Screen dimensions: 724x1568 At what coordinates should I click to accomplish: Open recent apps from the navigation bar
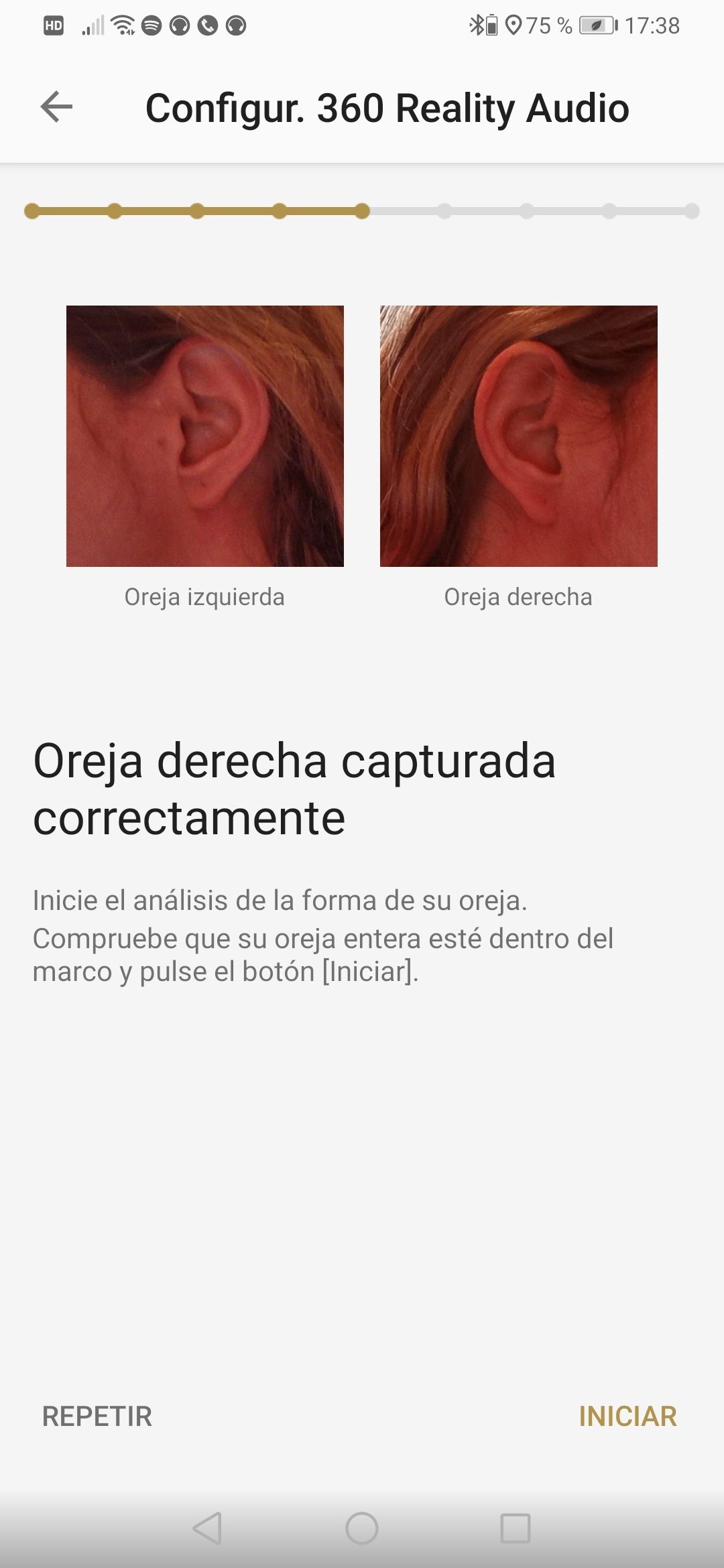point(516,1528)
